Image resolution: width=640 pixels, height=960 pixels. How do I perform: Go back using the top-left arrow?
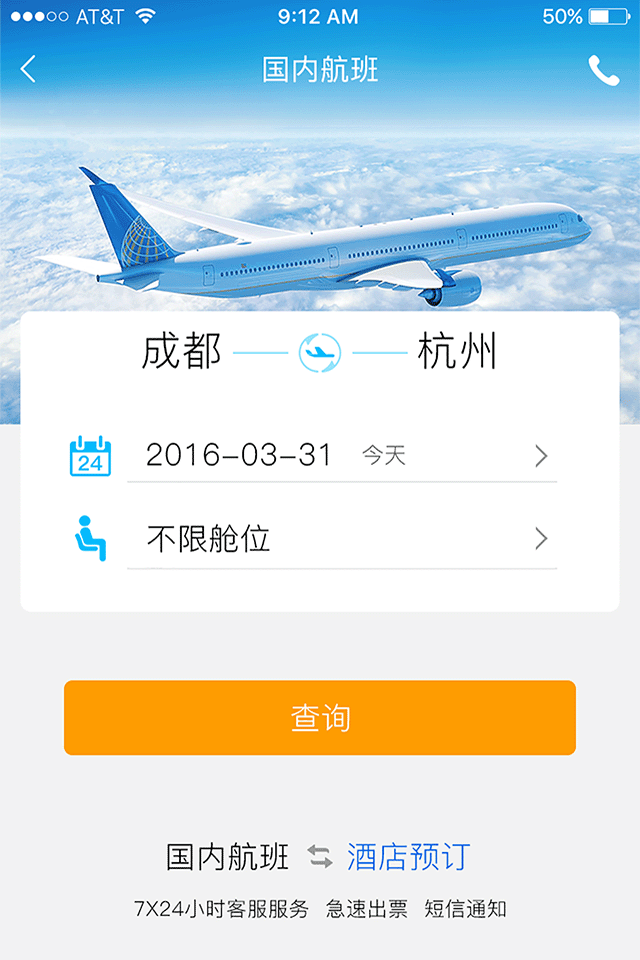tap(28, 69)
